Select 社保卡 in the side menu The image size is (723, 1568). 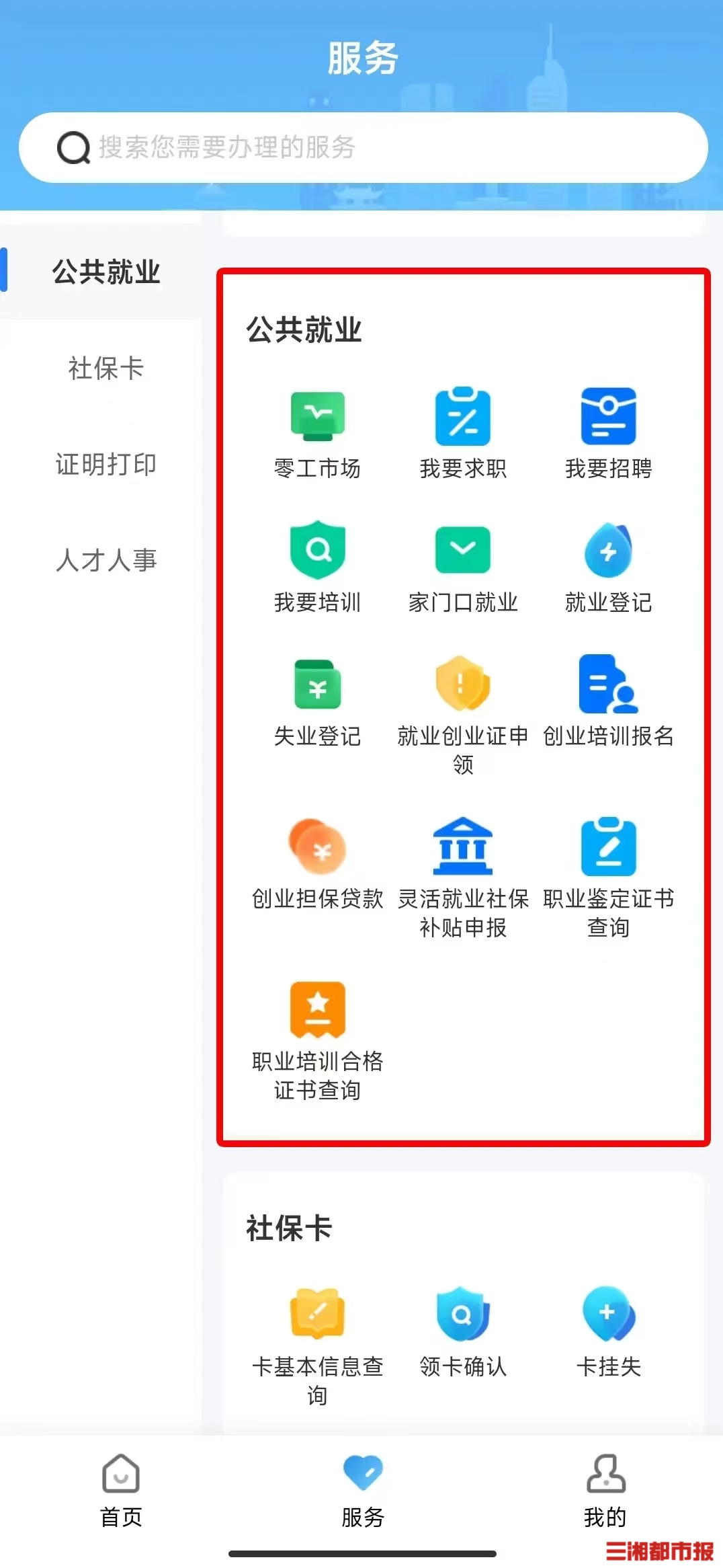point(105,368)
